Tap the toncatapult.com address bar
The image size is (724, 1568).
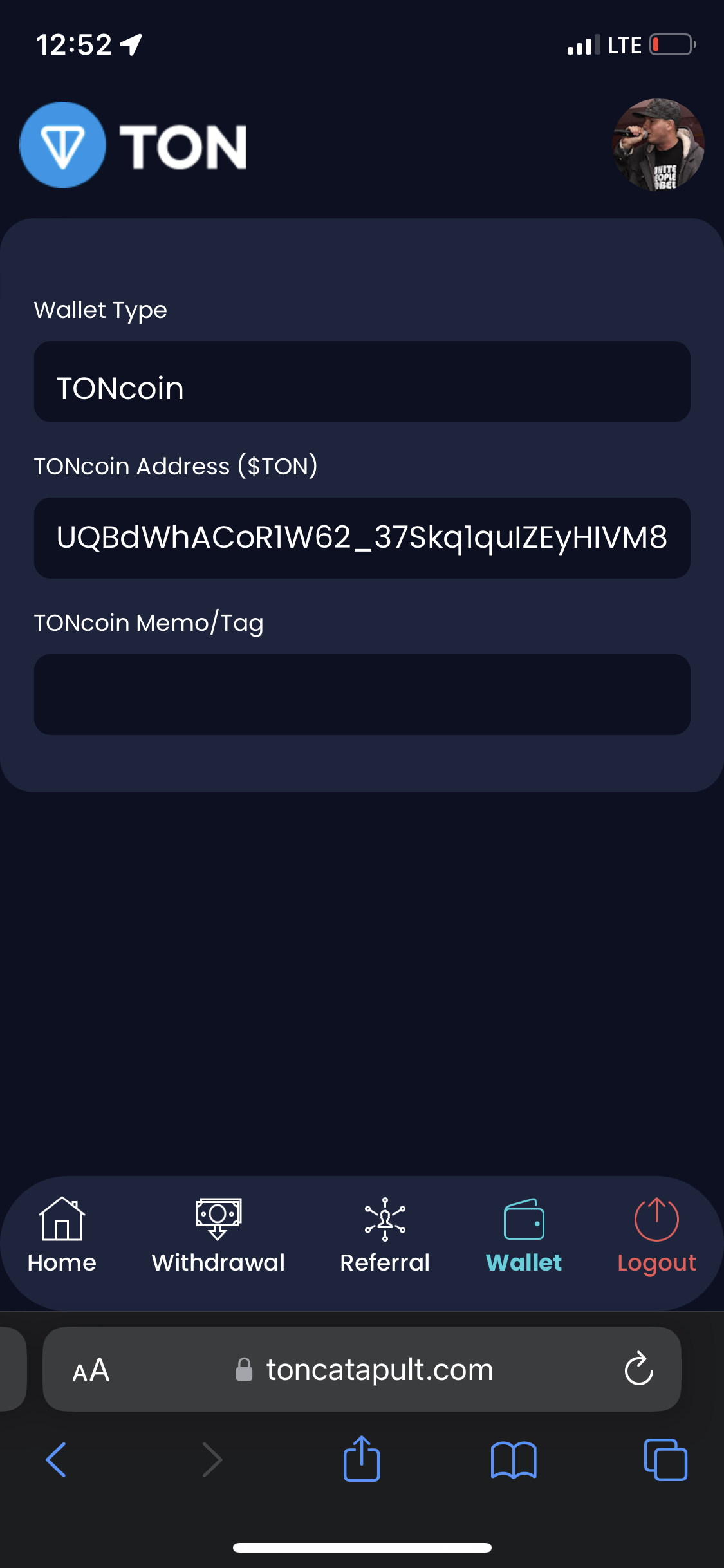[x=364, y=1370]
